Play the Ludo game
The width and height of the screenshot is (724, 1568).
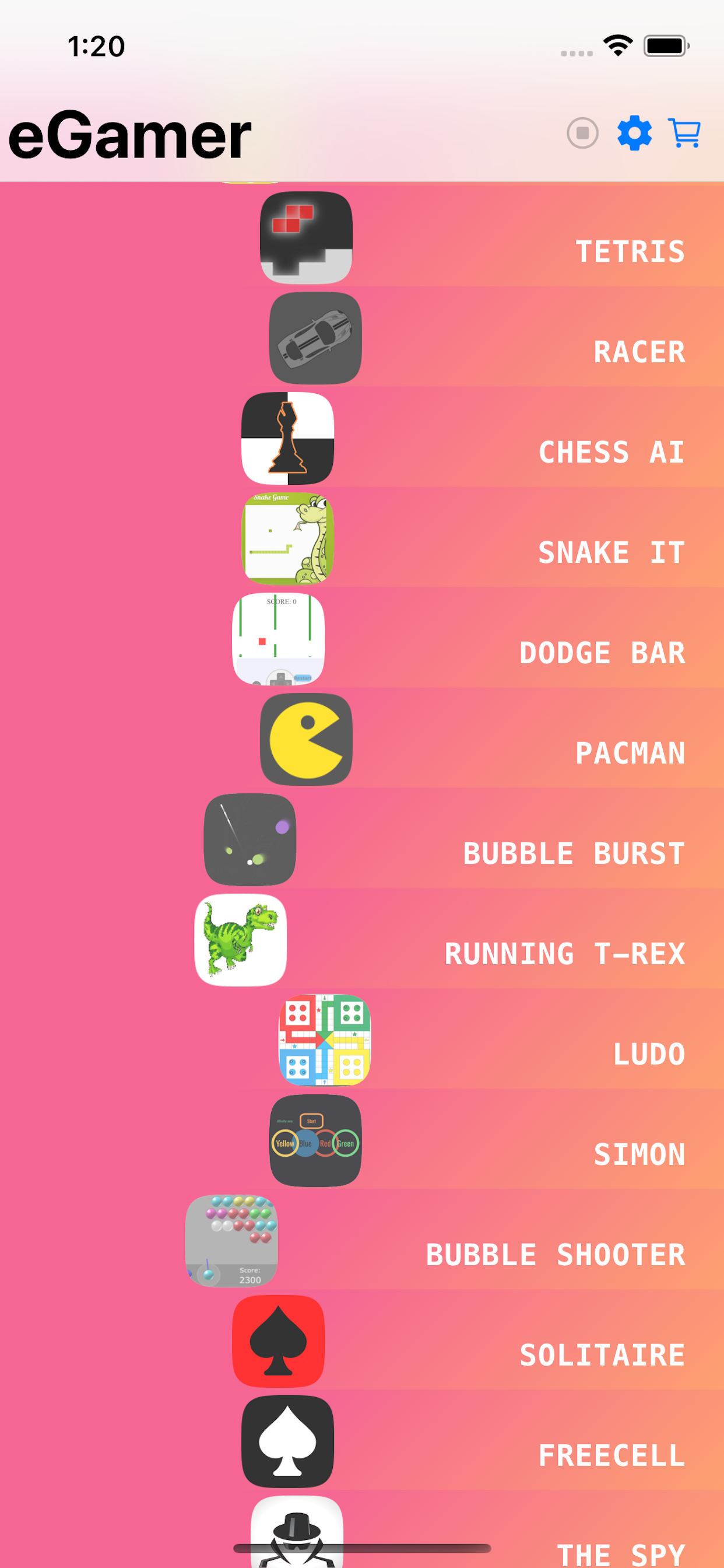point(648,1054)
